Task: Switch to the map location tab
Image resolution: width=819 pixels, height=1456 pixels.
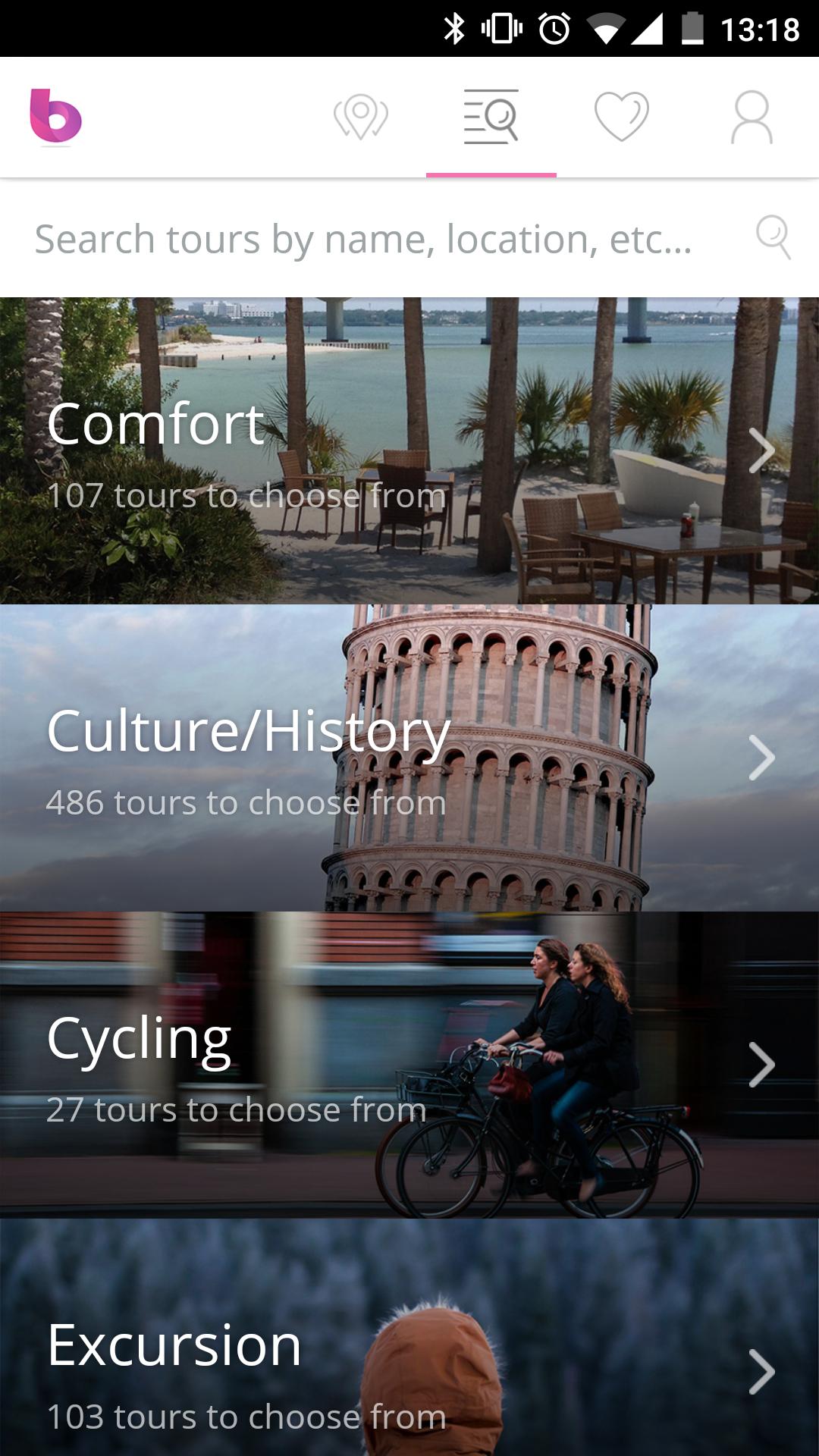Action: pos(361,117)
